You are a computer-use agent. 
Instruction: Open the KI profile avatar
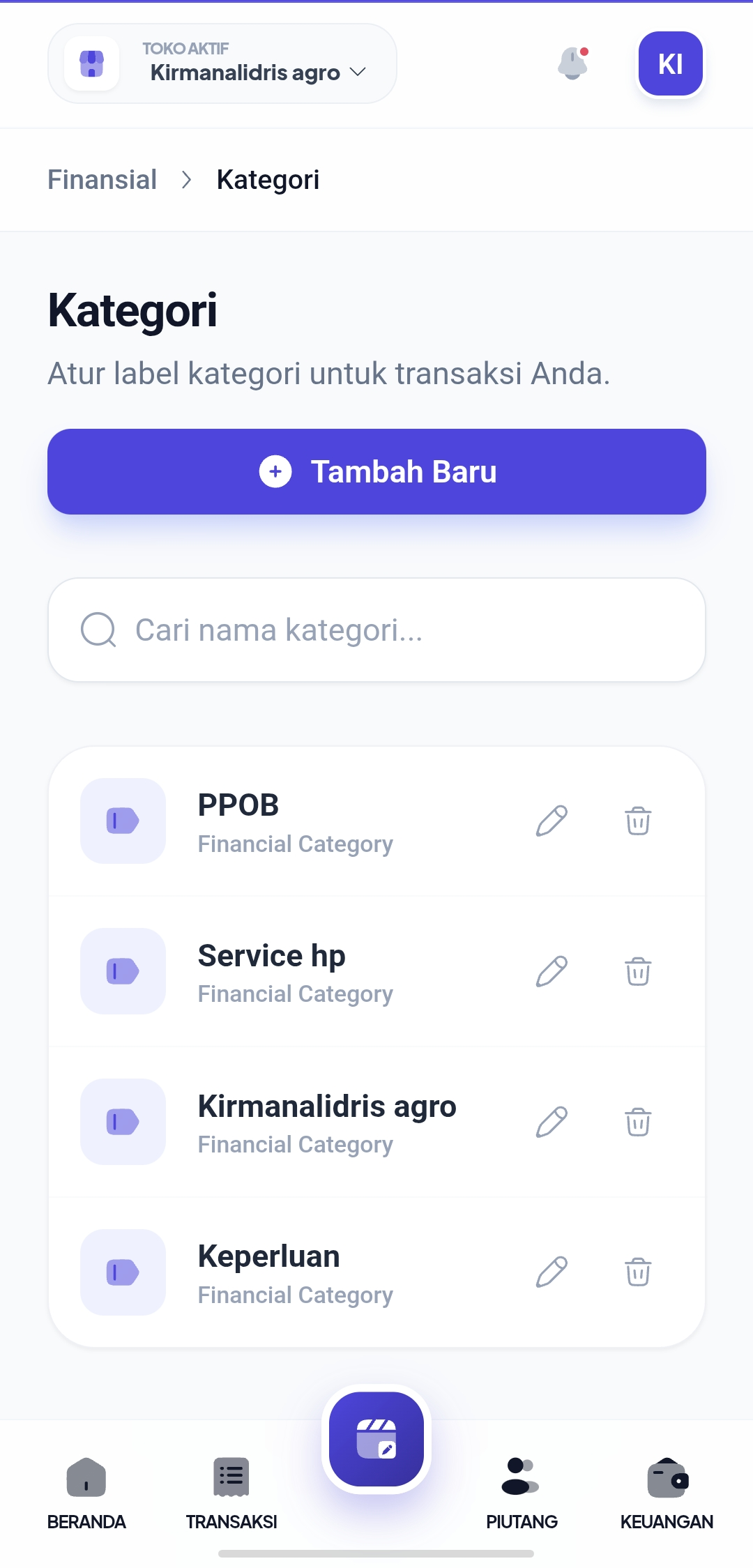click(x=670, y=63)
